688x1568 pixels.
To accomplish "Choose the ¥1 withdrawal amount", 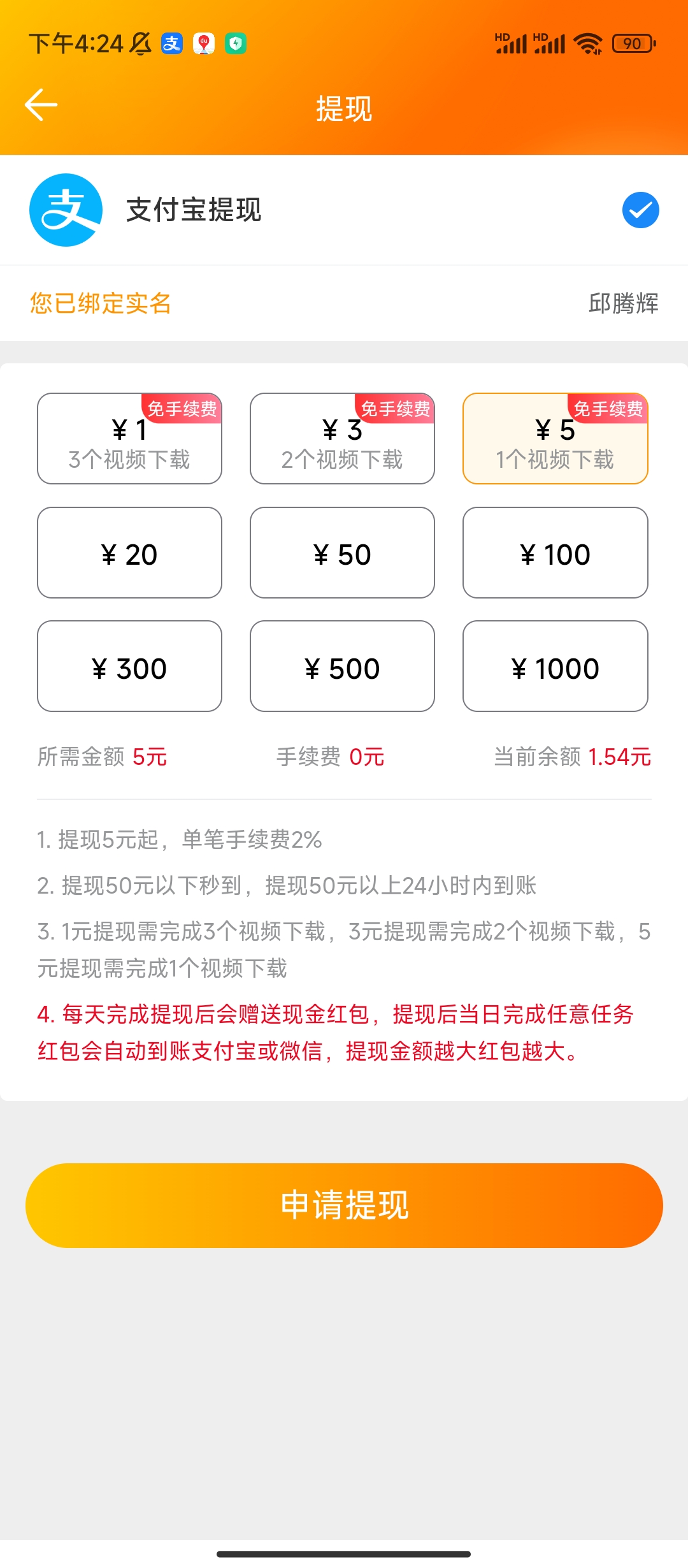I will [x=129, y=439].
